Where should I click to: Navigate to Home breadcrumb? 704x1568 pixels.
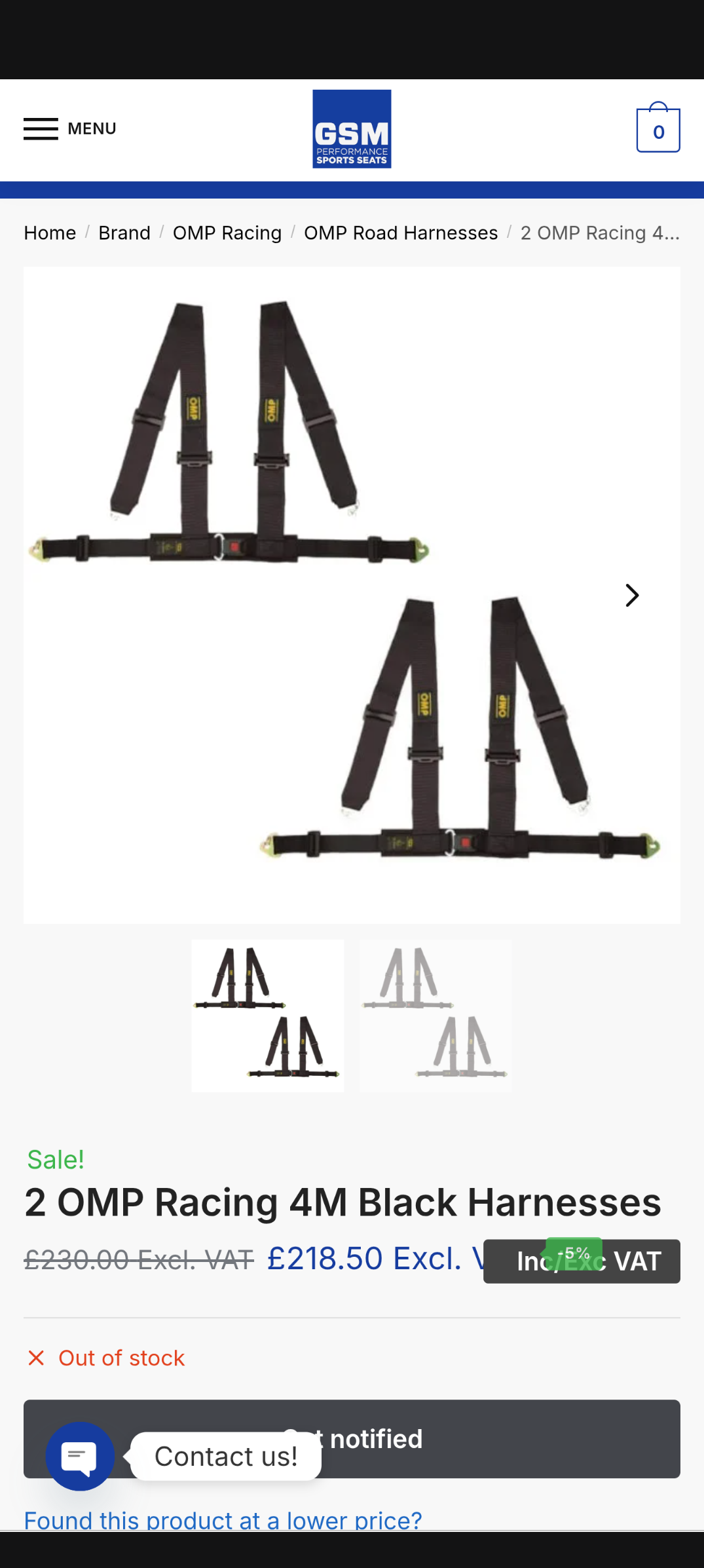pyautogui.click(x=50, y=233)
